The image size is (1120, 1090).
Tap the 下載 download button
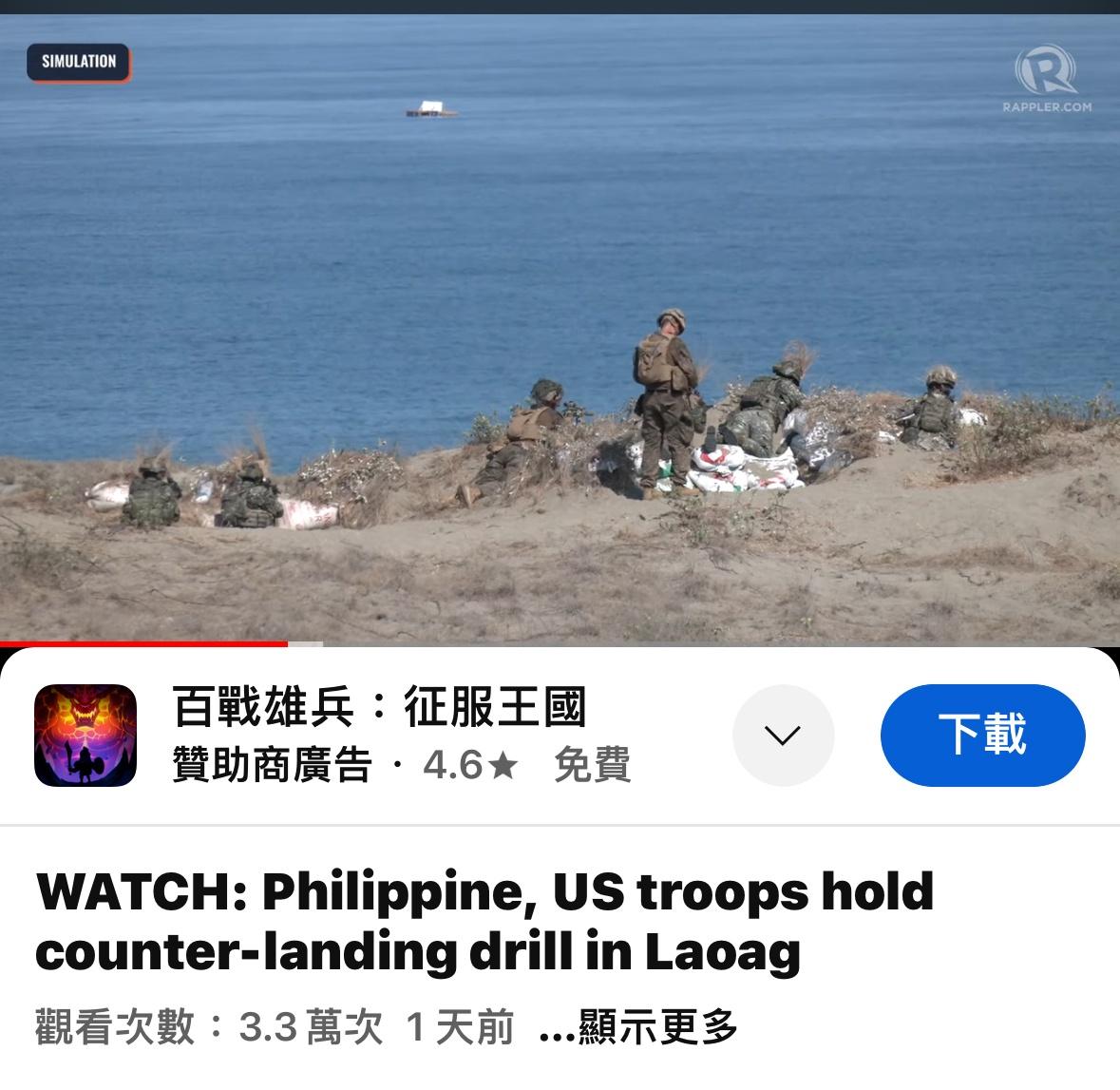coord(982,736)
